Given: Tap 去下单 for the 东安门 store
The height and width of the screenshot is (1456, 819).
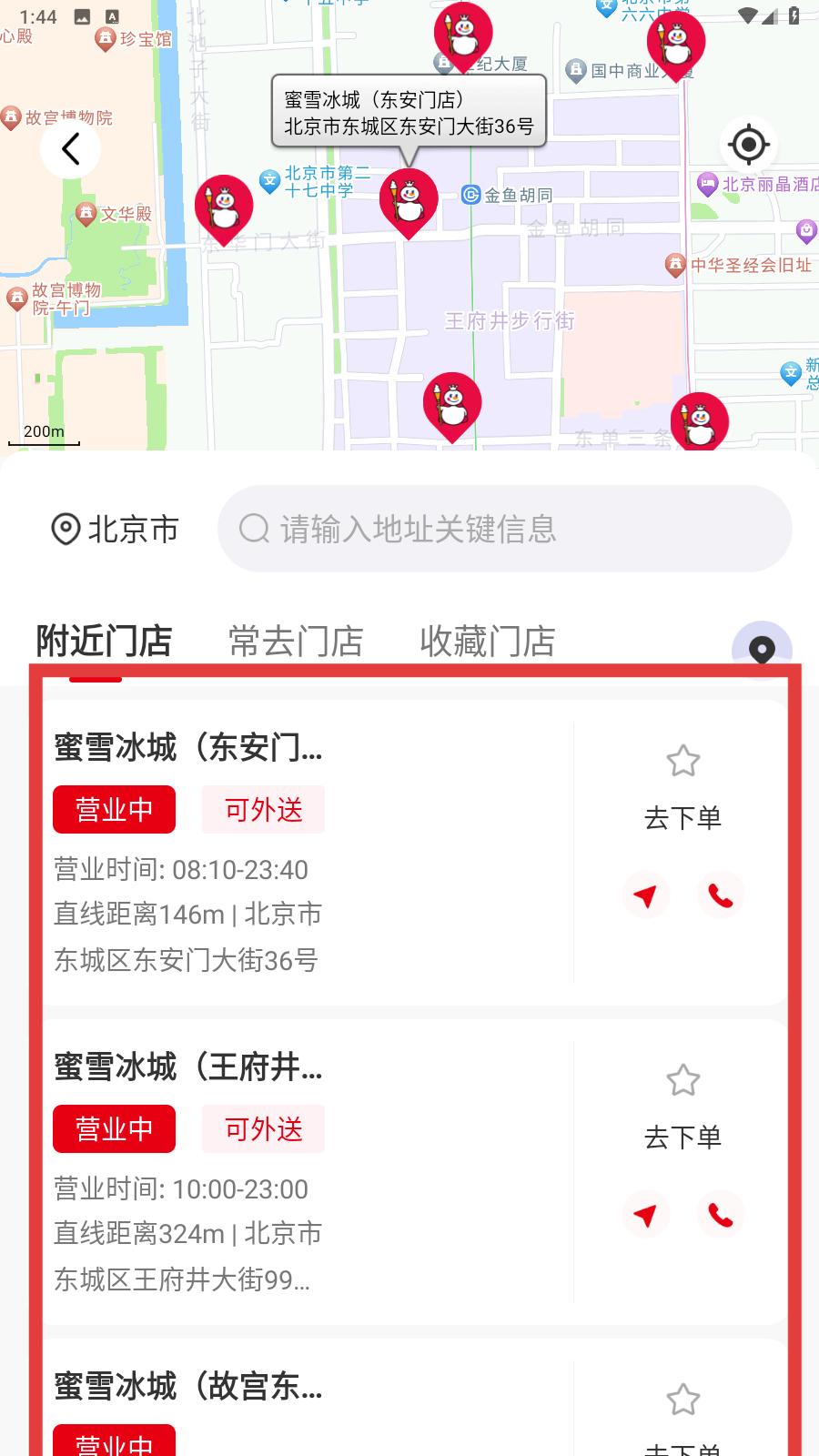Looking at the screenshot, I should click(682, 817).
